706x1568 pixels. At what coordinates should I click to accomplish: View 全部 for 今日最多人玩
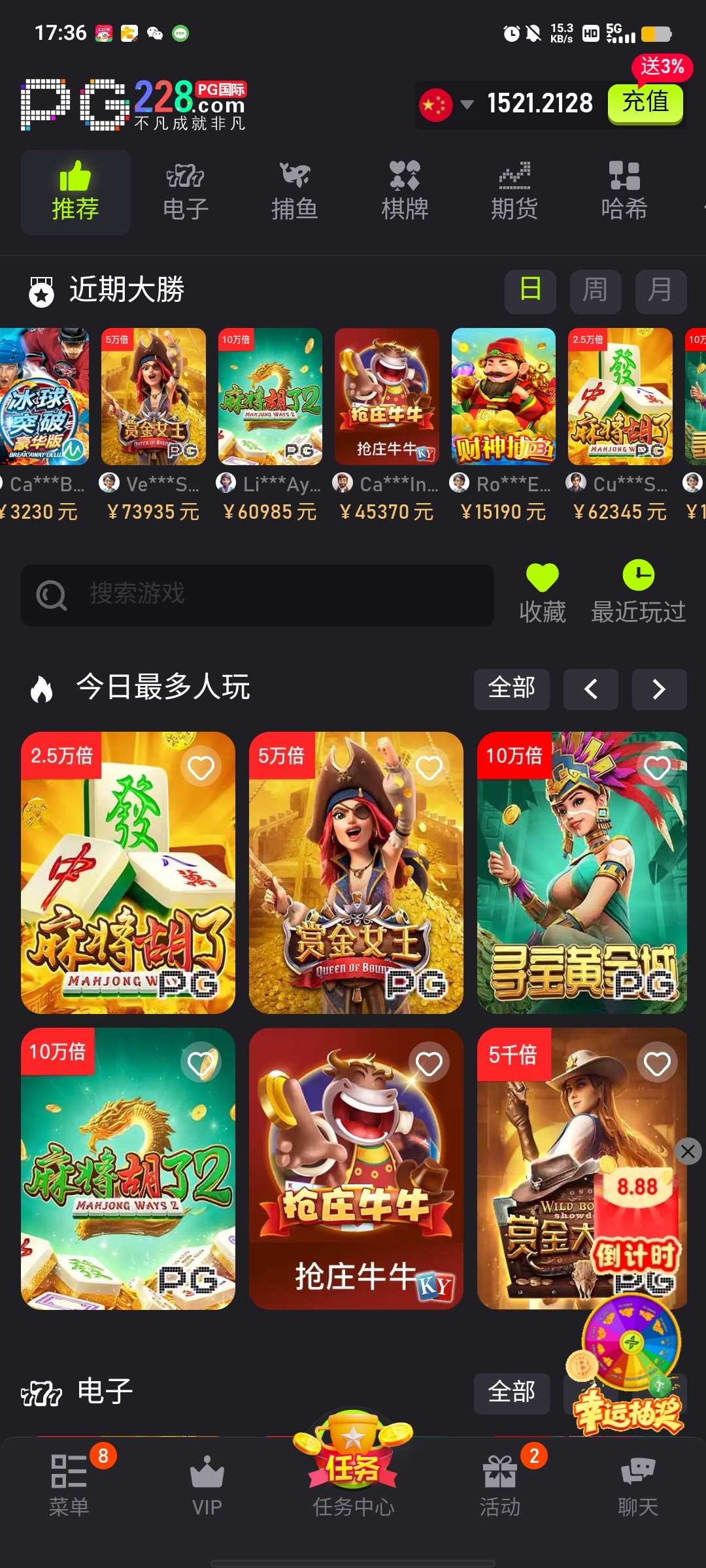tap(511, 689)
